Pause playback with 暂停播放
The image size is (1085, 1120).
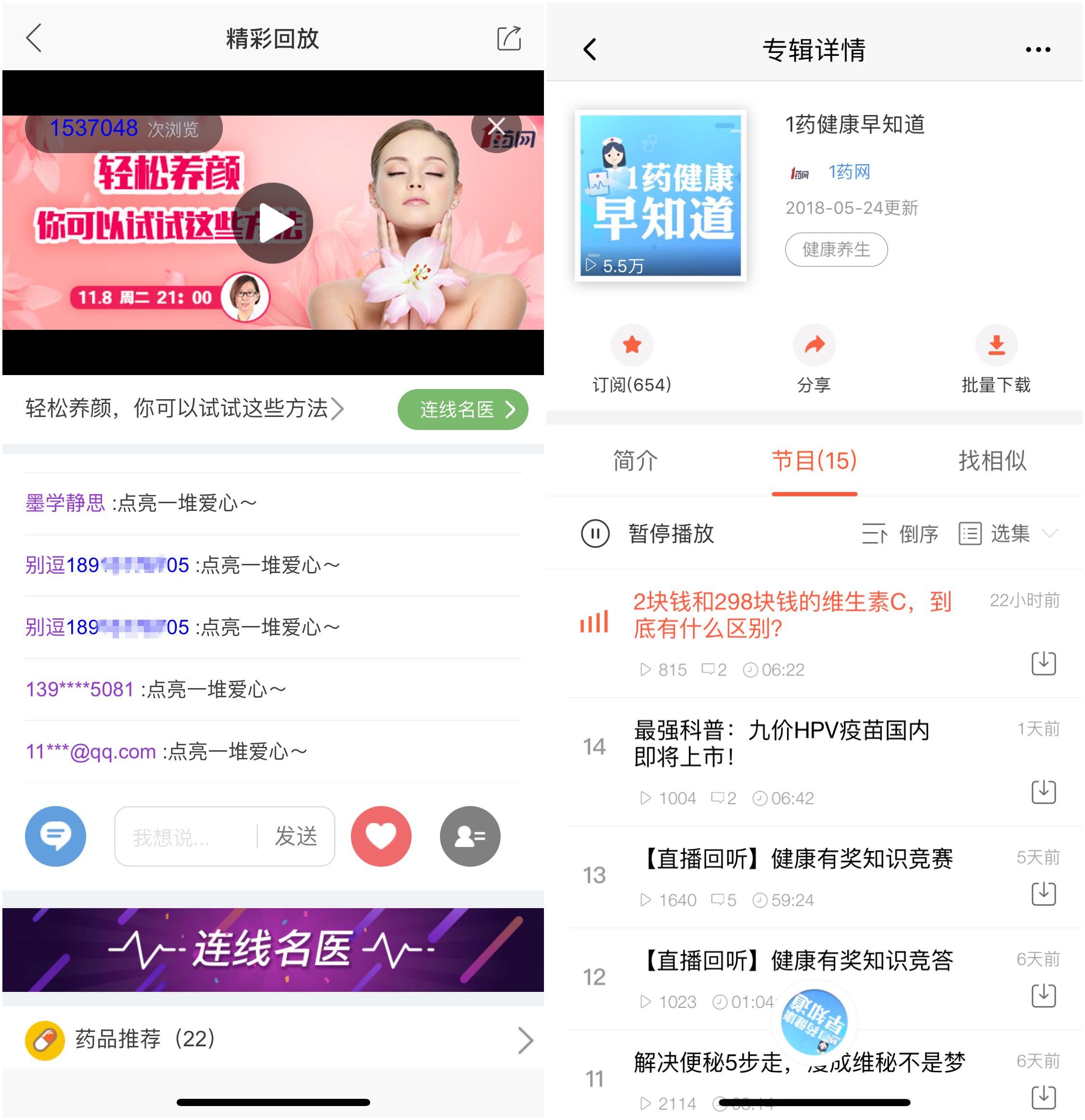pyautogui.click(x=648, y=534)
